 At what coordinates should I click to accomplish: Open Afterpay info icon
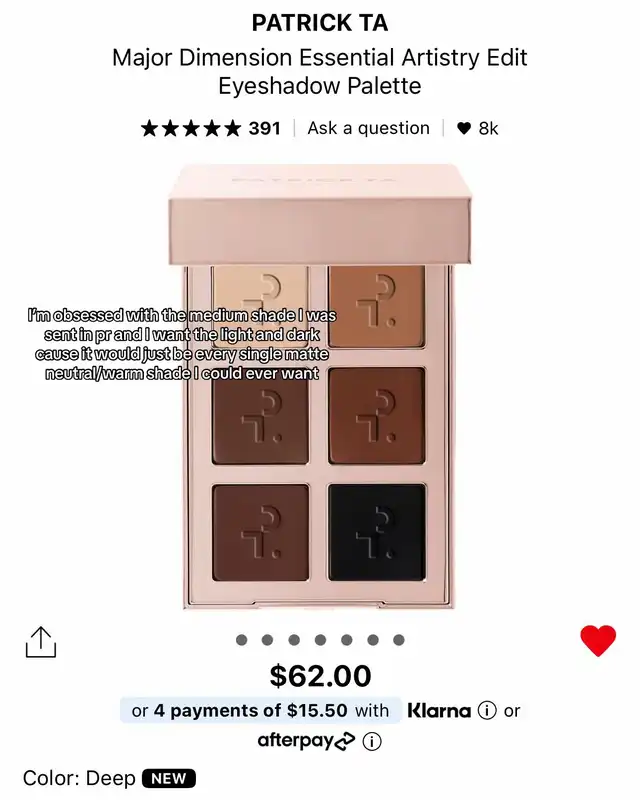(x=372, y=742)
